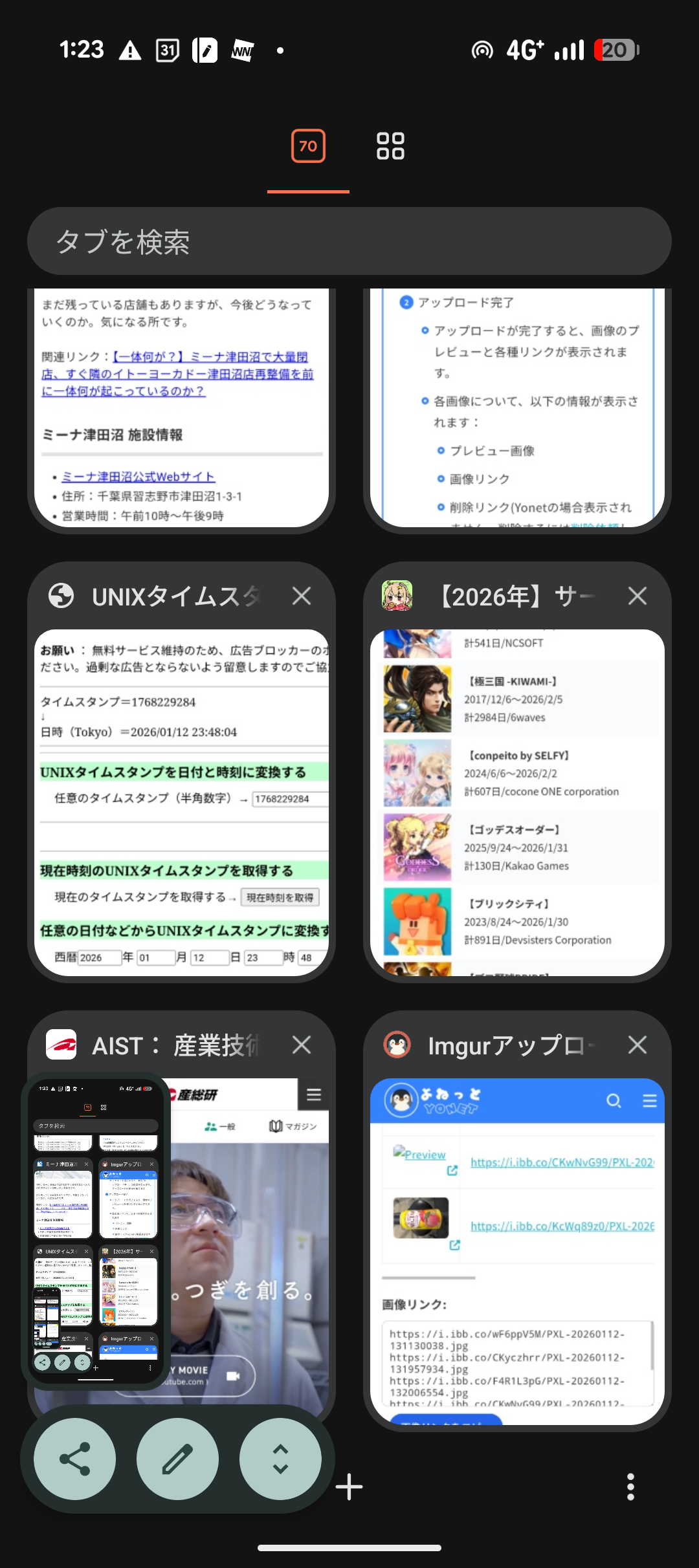699x1568 pixels.
Task: Open the Imgurアップロード tab card
Action: 518,1248
